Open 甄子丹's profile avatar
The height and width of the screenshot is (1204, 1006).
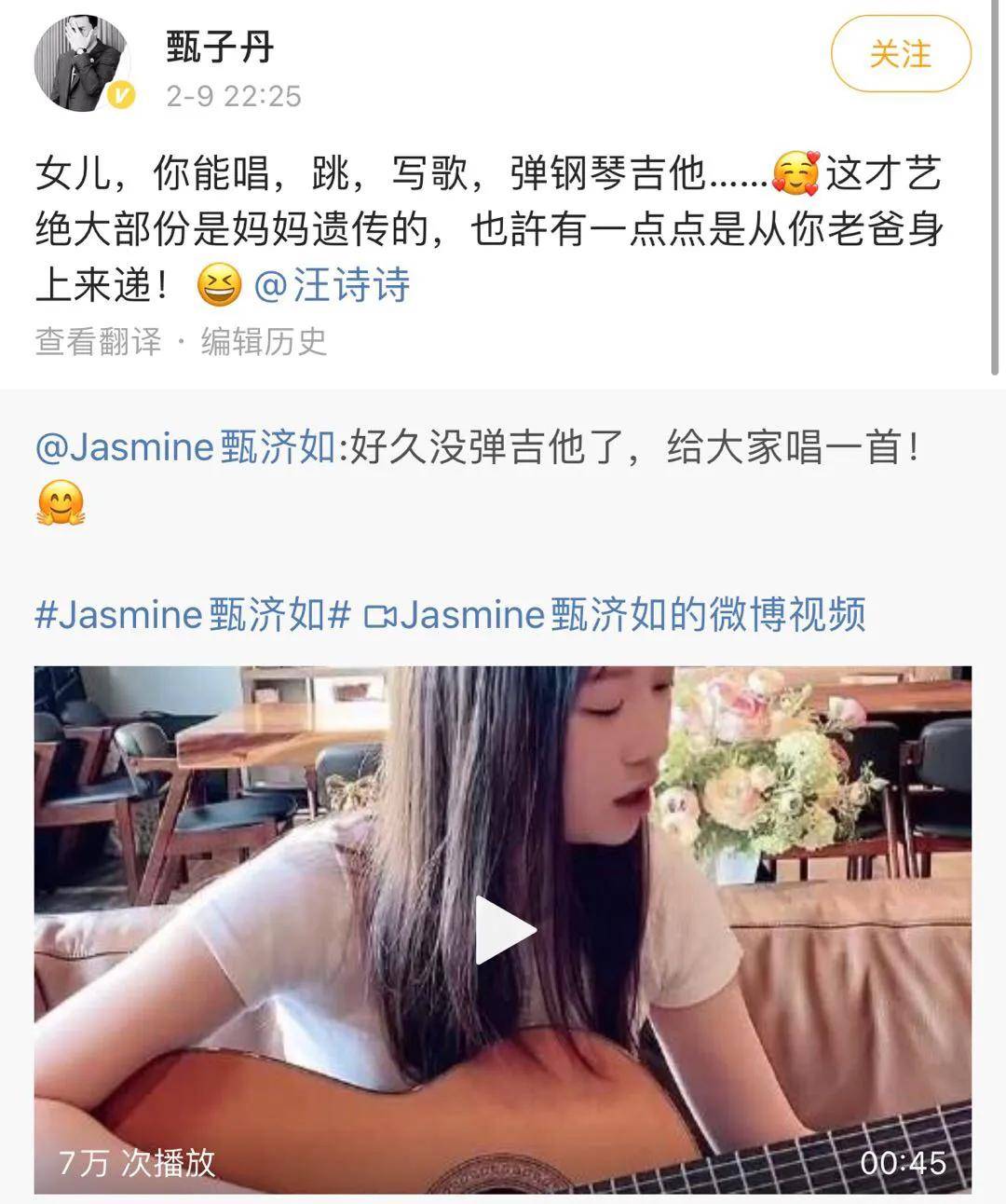80,63
